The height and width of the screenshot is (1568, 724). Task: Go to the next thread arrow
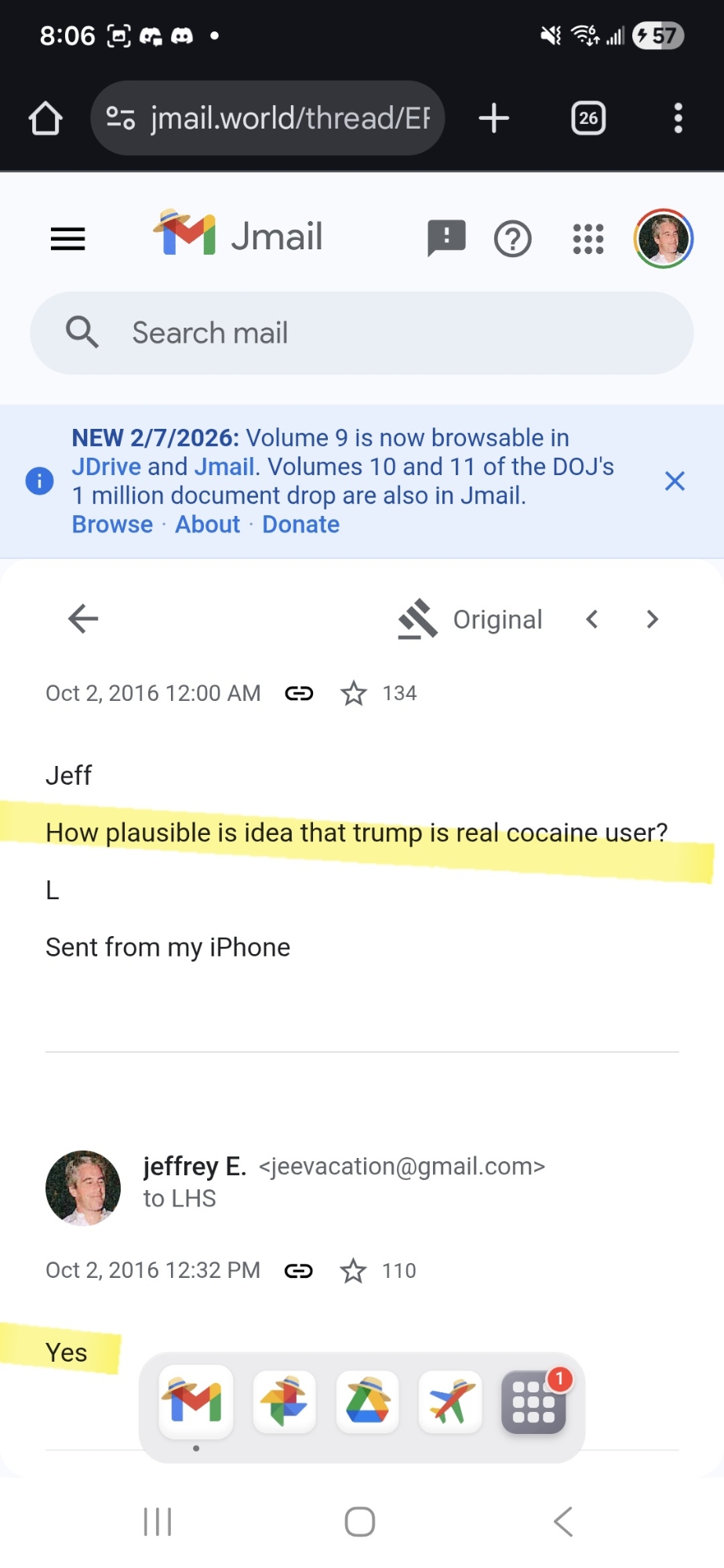click(x=653, y=619)
